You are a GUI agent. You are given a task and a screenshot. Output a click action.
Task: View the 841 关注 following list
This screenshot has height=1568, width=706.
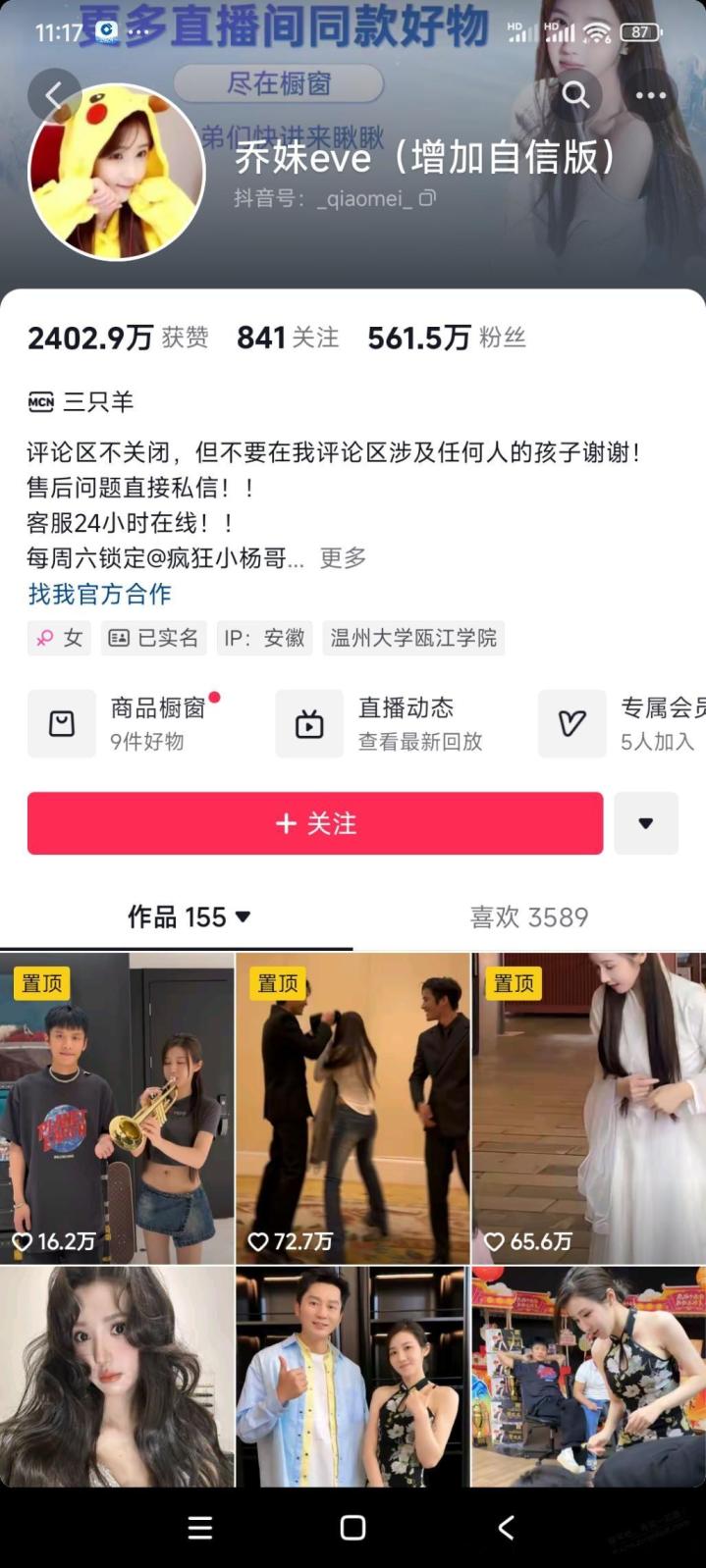point(288,338)
